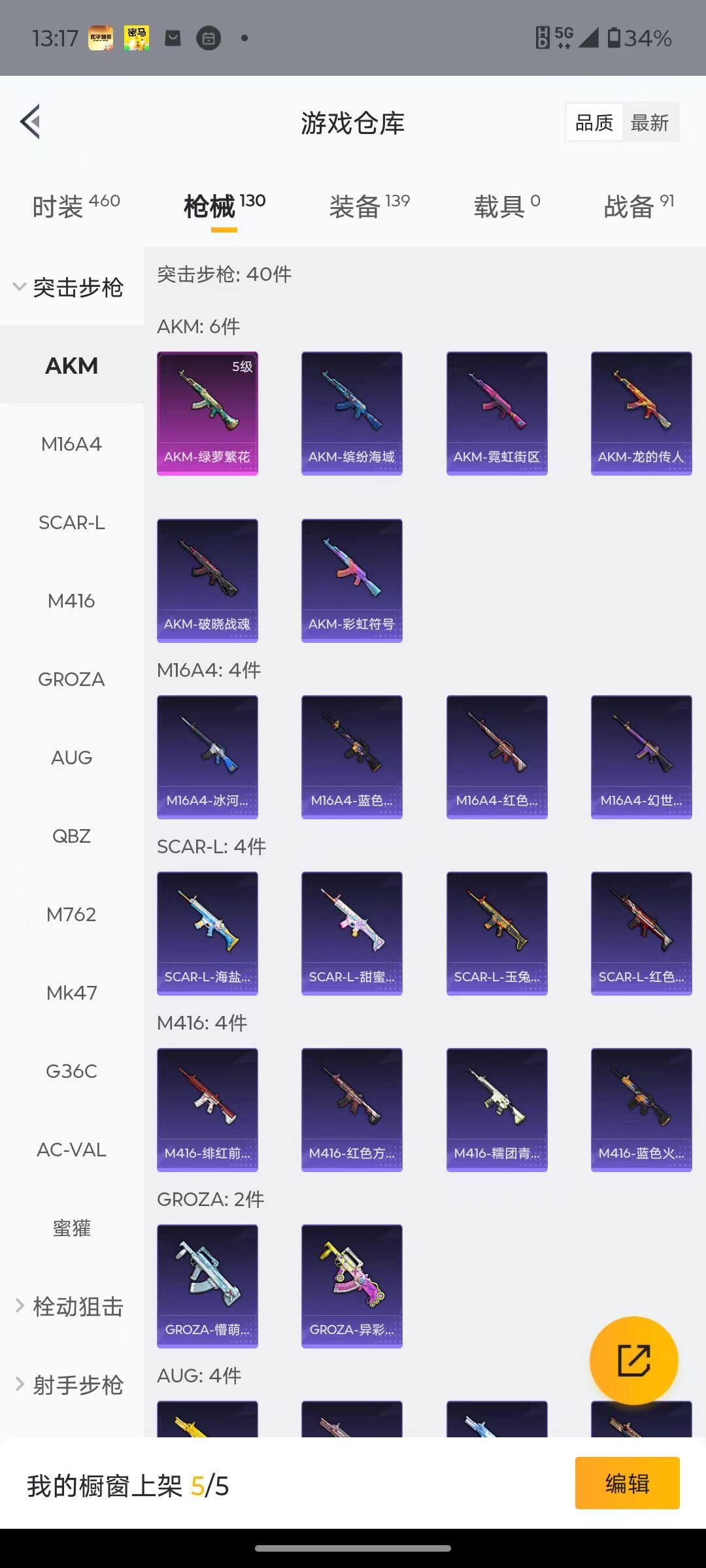
Task: Select 蜜獾 in the weapon sidebar
Action: [x=71, y=1228]
